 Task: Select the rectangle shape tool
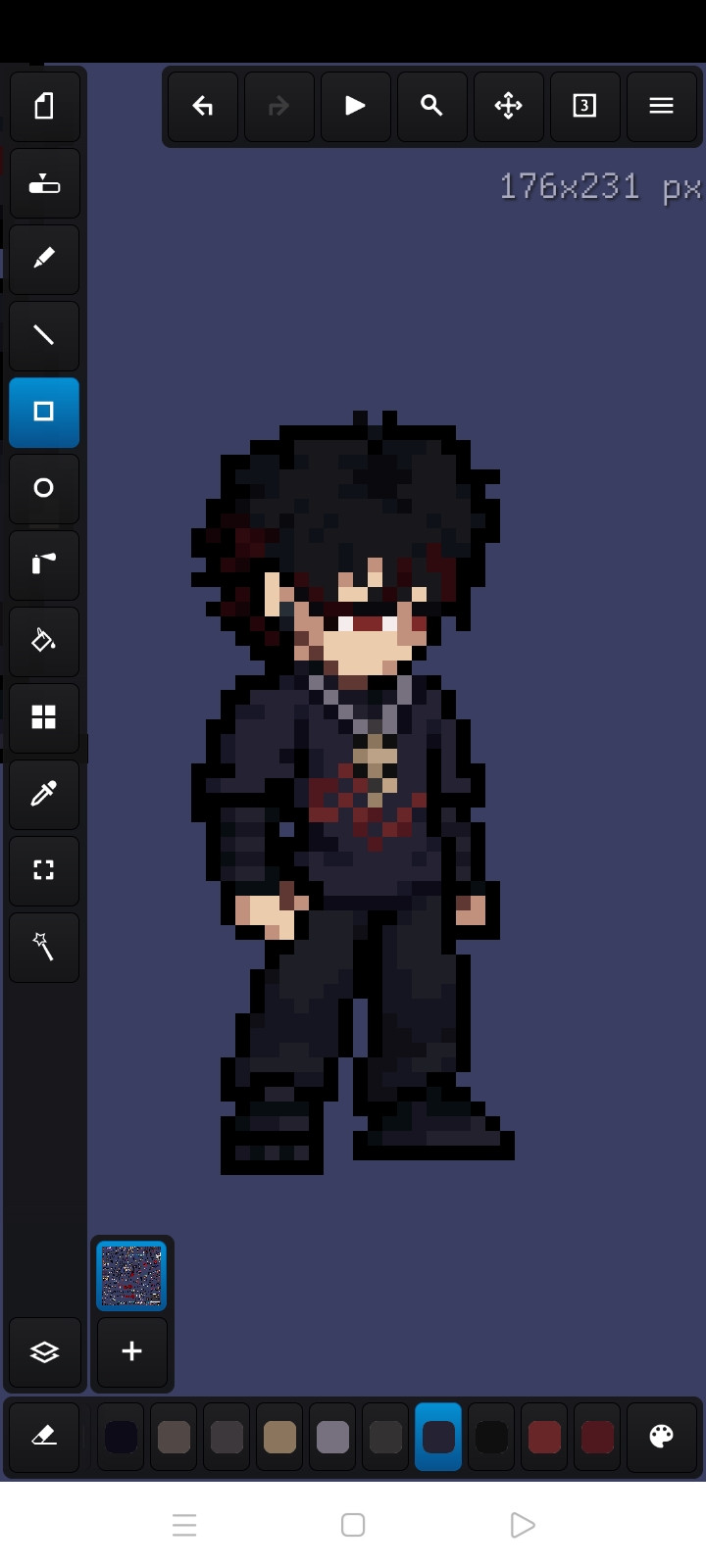click(44, 412)
